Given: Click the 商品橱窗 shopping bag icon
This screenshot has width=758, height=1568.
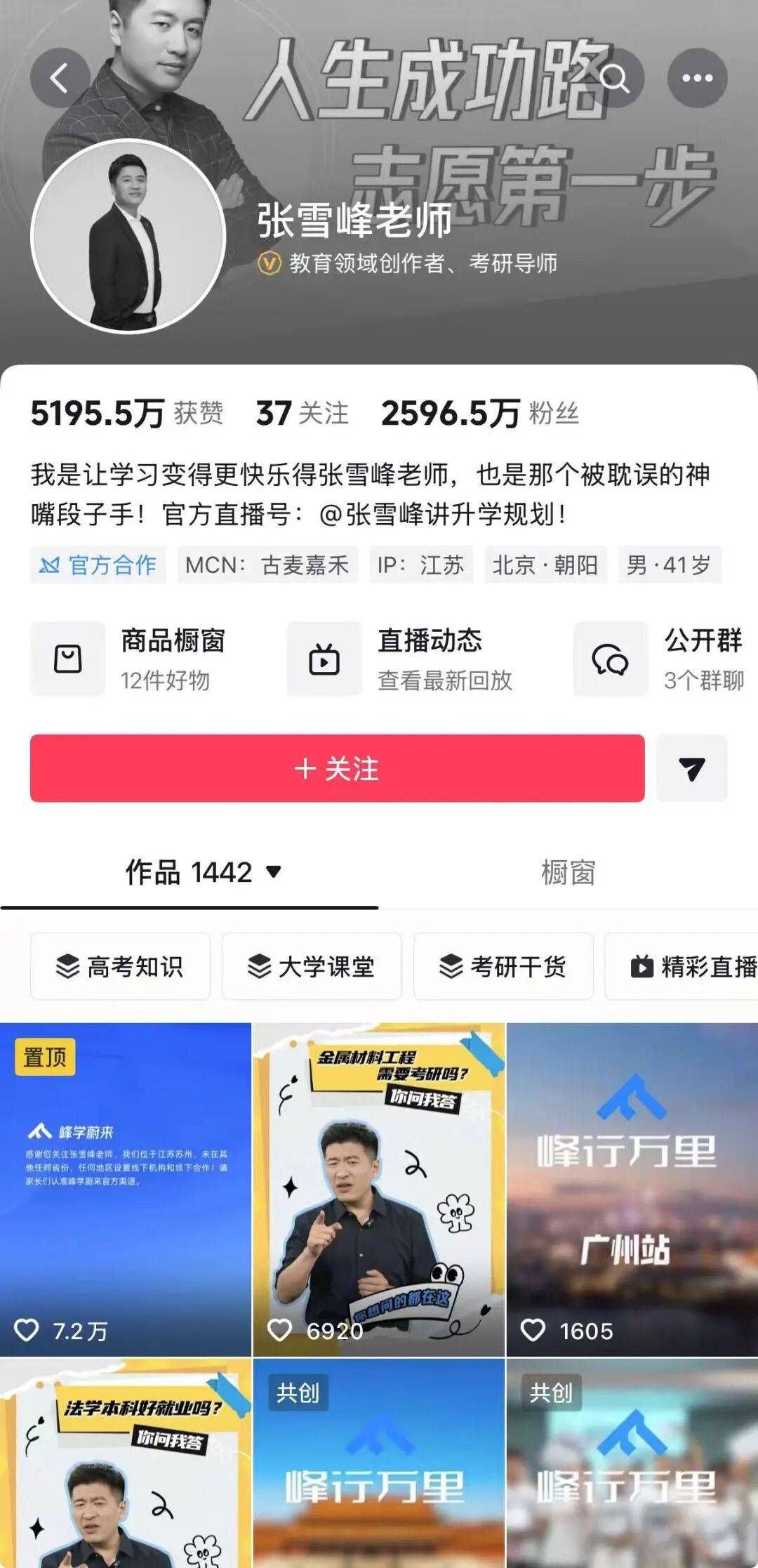Looking at the screenshot, I should pyautogui.click(x=67, y=659).
